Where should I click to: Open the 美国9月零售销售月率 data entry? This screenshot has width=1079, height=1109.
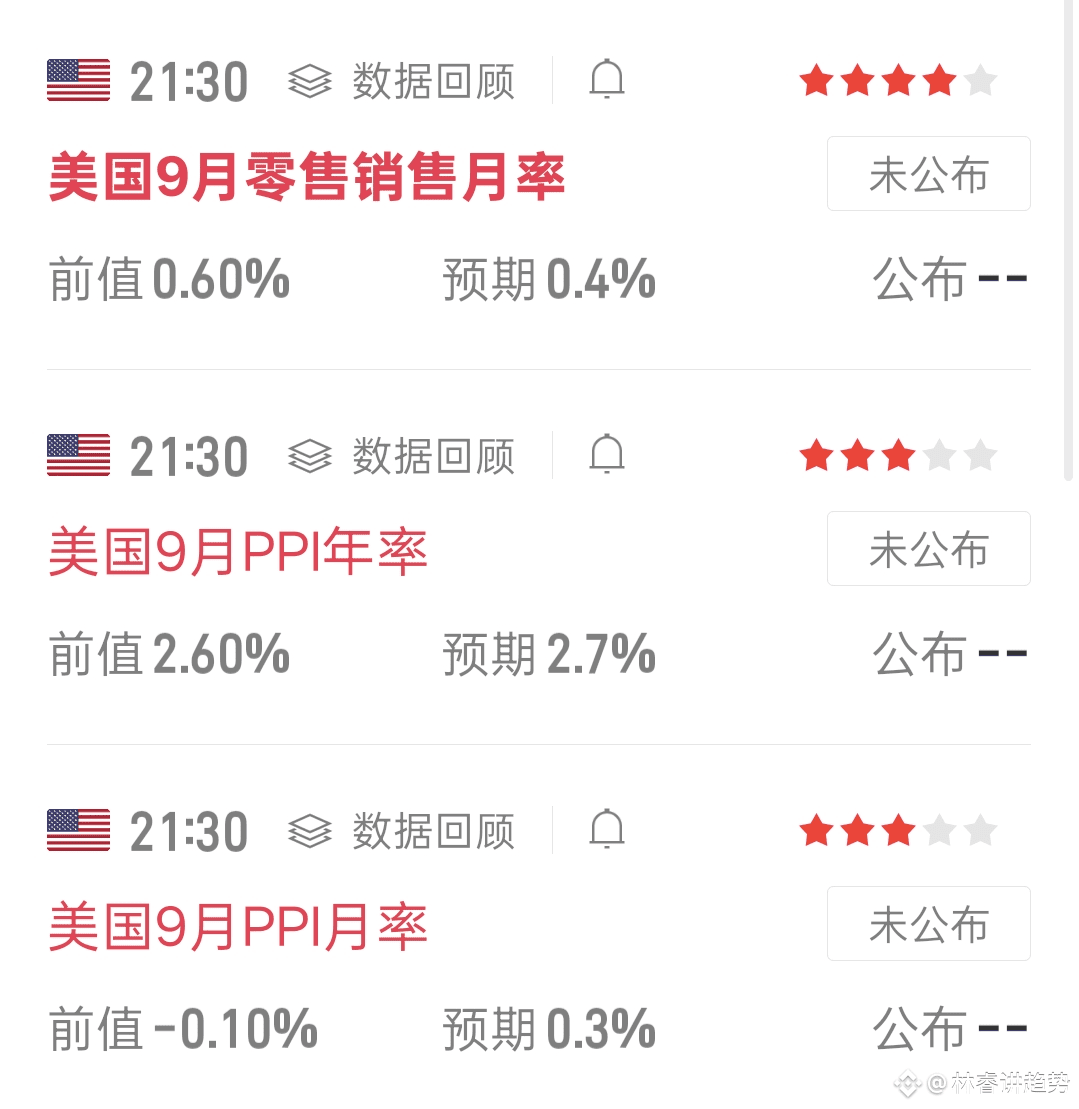pos(307,178)
